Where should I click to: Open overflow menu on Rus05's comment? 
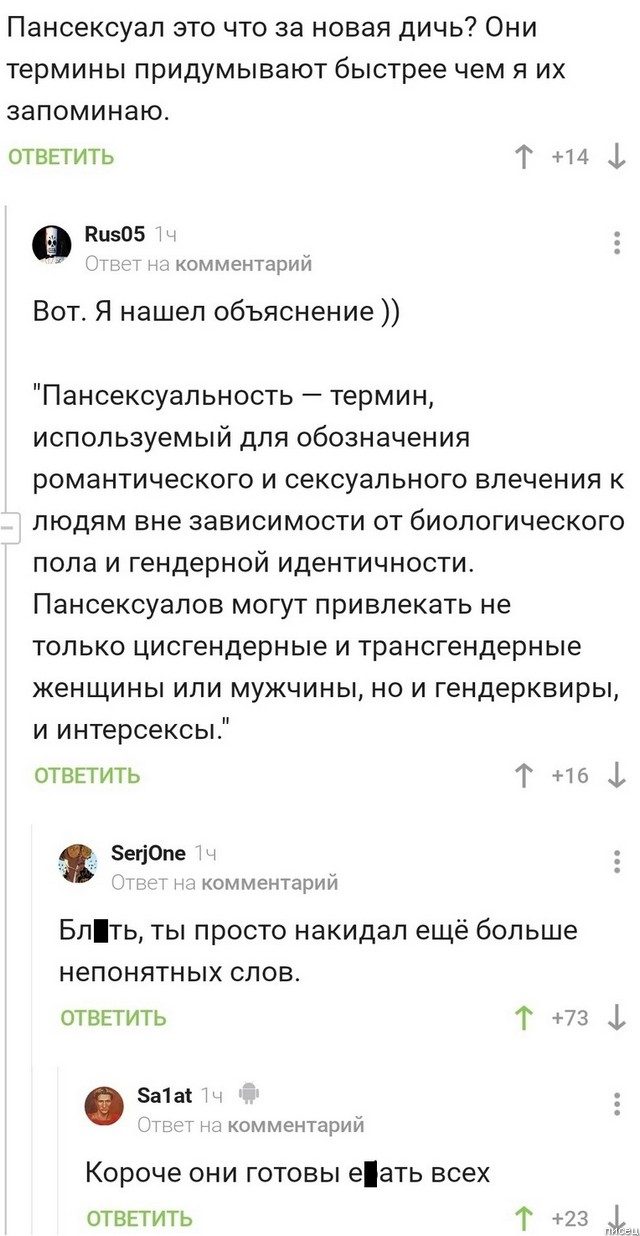[x=617, y=243]
